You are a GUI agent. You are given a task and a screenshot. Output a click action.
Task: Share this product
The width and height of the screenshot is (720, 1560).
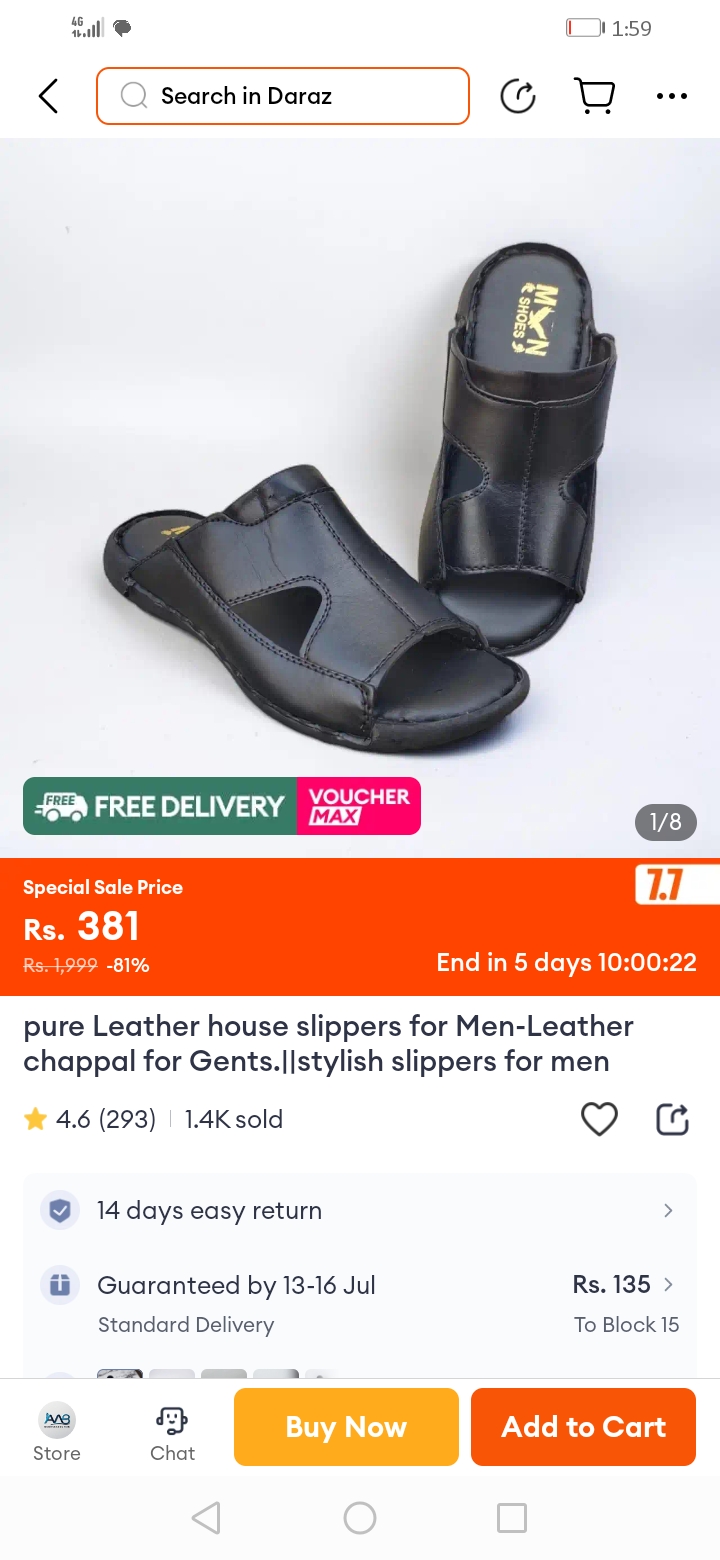pyautogui.click(x=672, y=1119)
